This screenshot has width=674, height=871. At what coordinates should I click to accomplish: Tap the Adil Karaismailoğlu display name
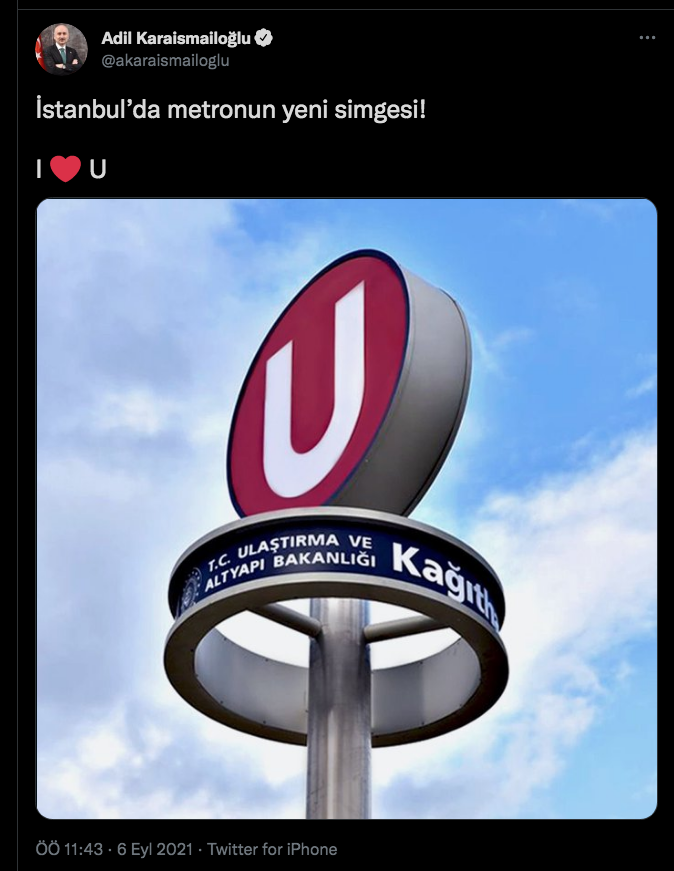177,38
